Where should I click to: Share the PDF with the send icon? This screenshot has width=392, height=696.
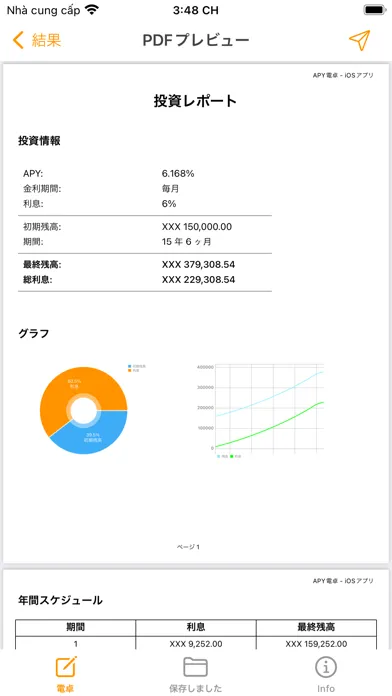click(359, 40)
